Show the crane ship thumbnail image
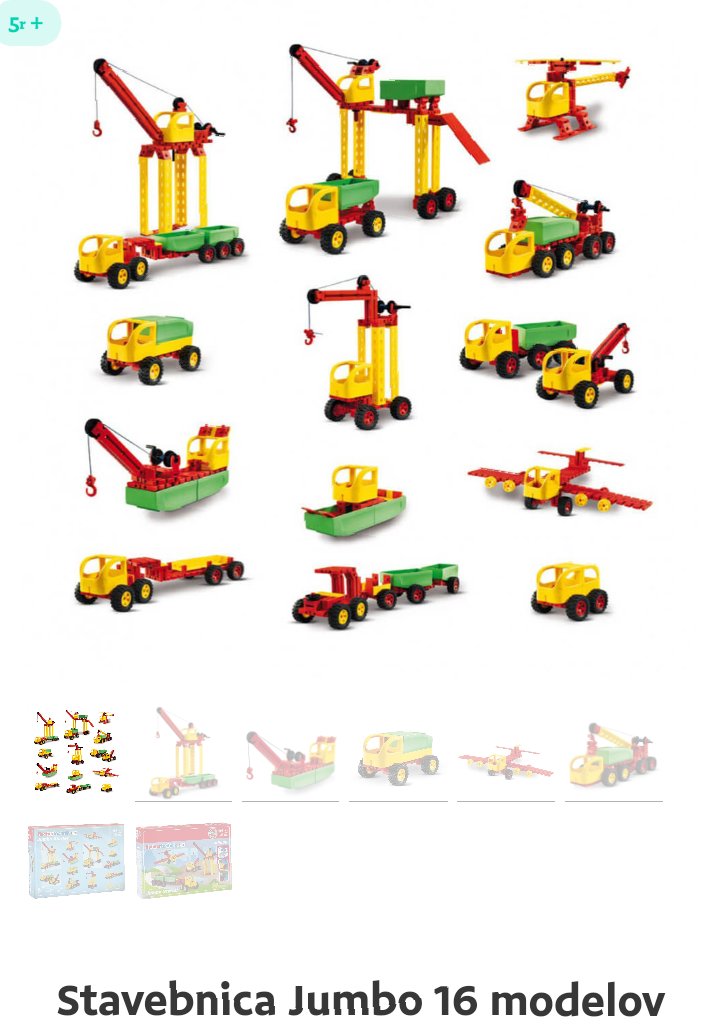This screenshot has width=720, height=1033. pos(291,752)
